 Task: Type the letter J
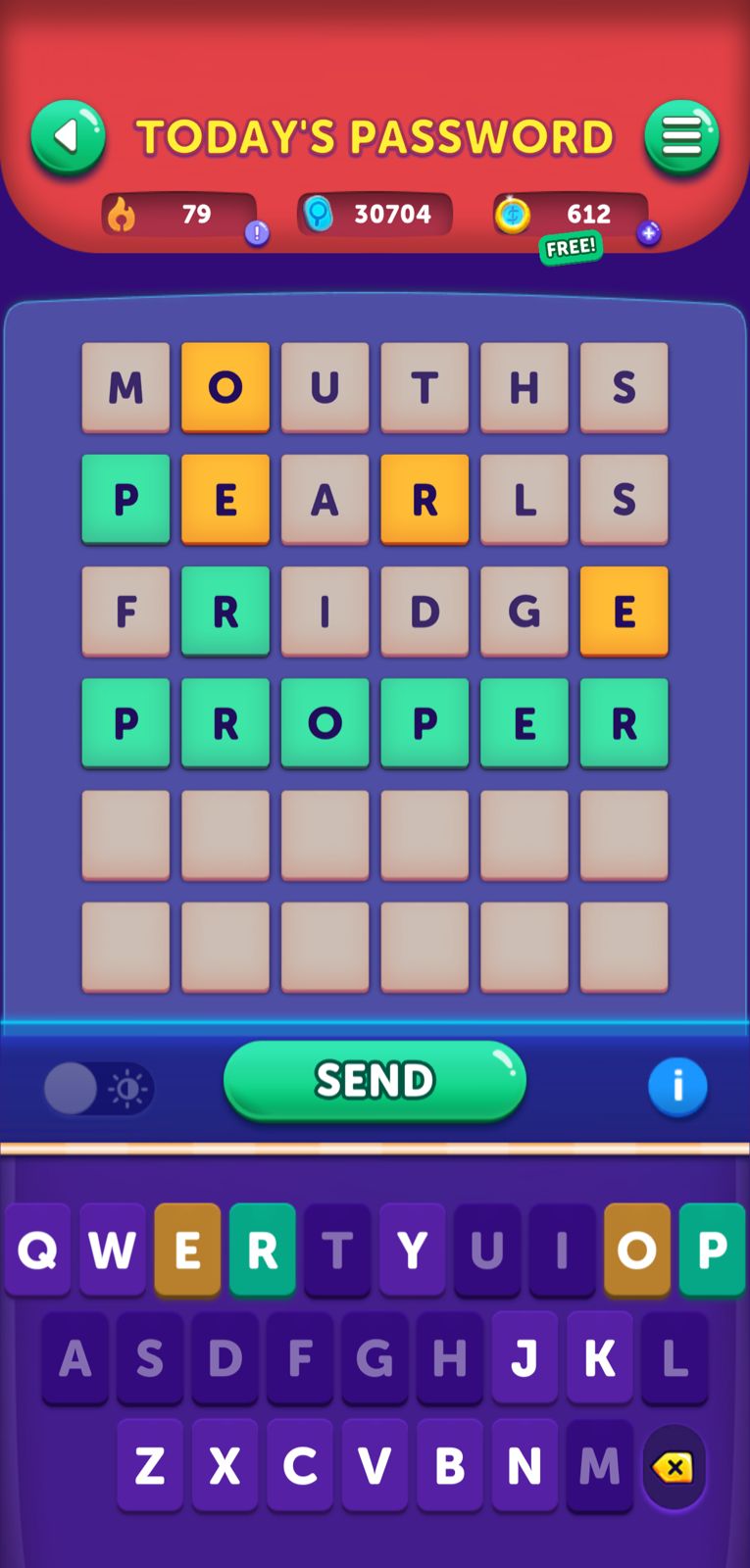coord(525,1358)
